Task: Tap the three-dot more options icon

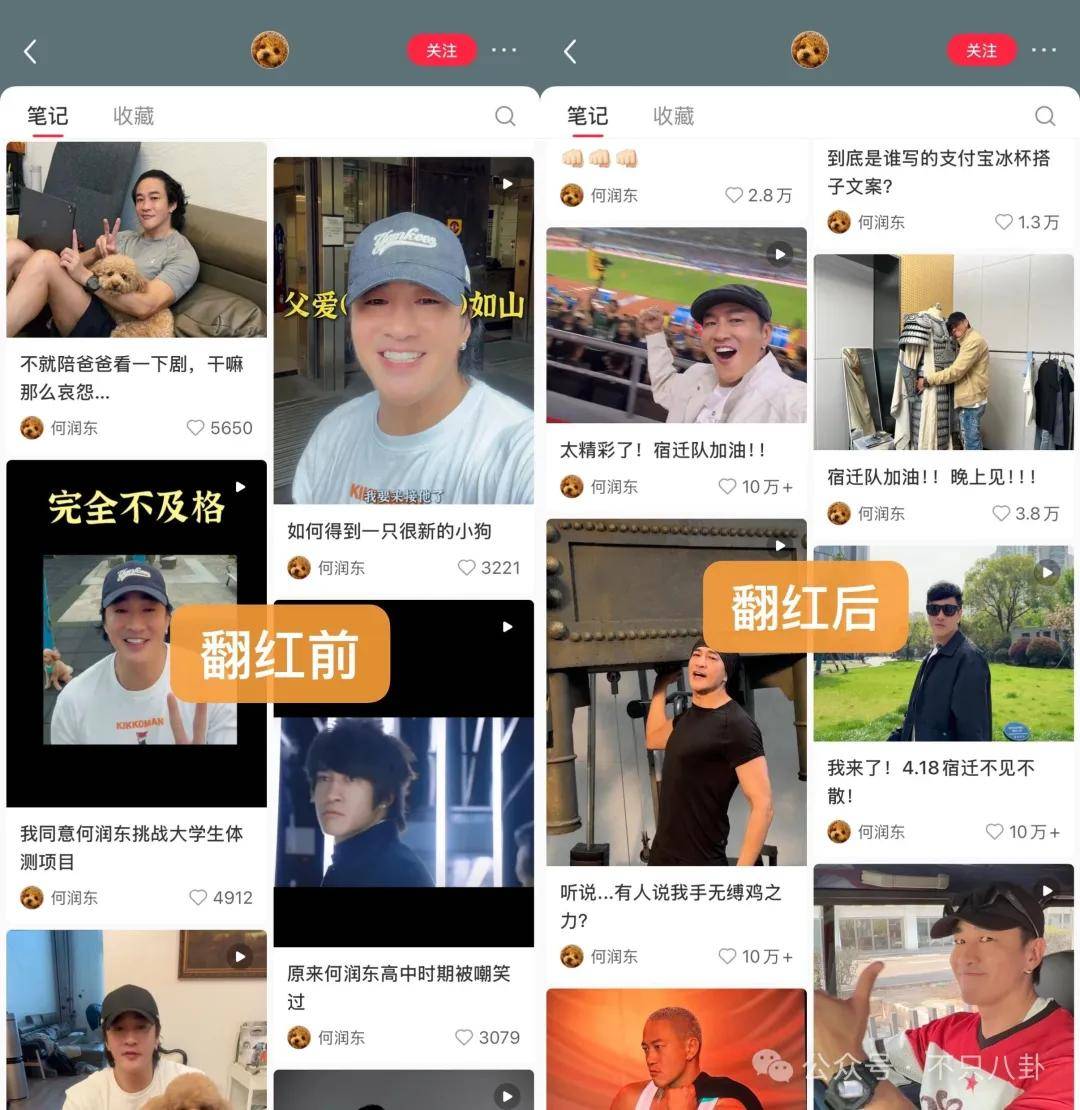Action: 504,50
